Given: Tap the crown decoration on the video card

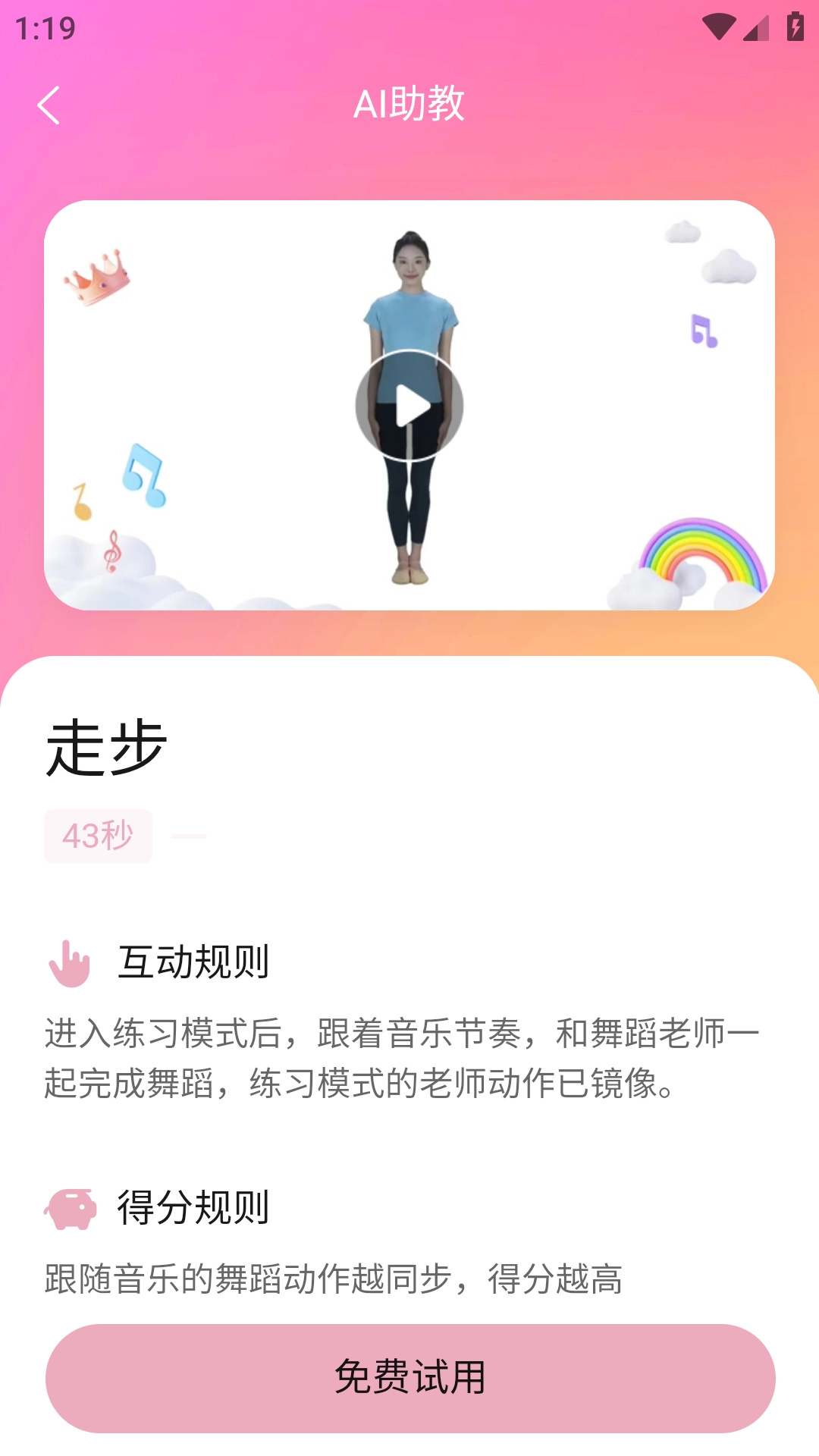Looking at the screenshot, I should point(100,277).
